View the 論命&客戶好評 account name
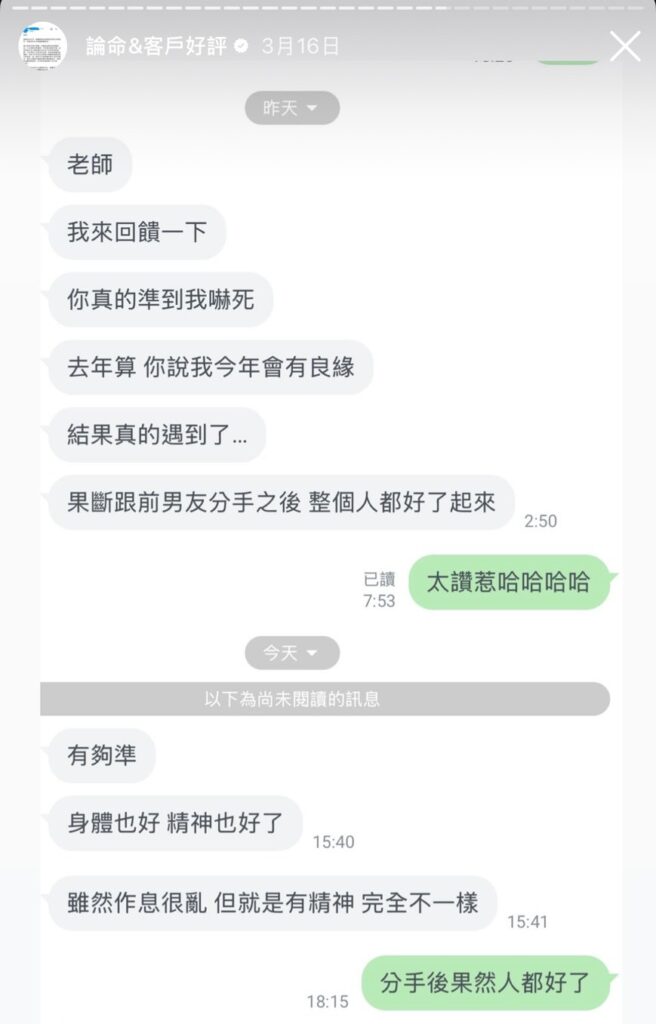Viewport: 656px width, 1024px height. pos(154,46)
